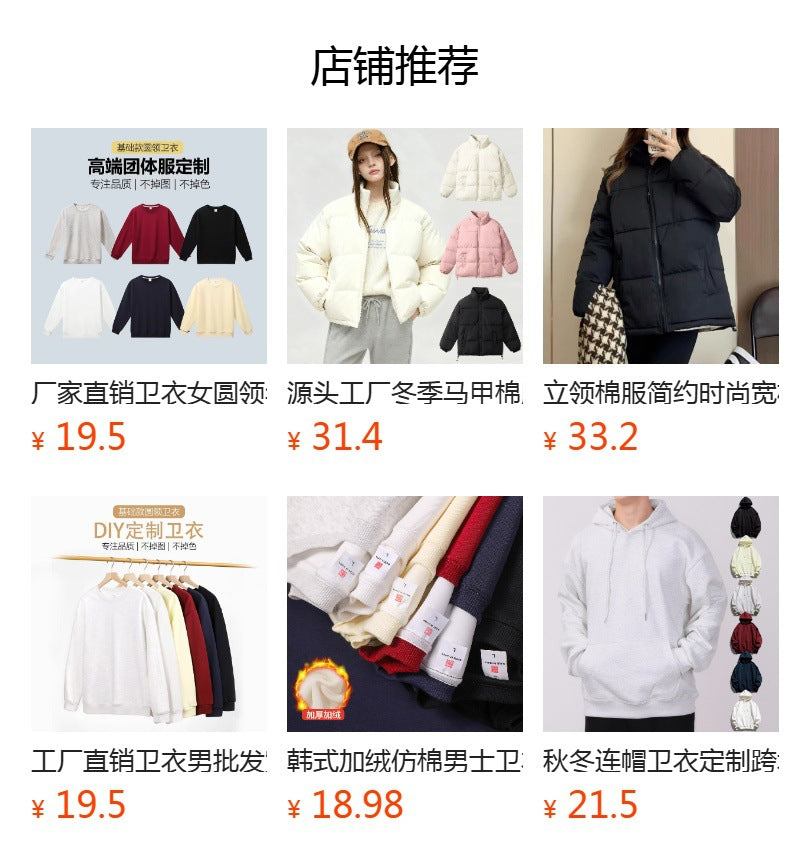Open the 厂家直销卫衣女圆领 product priced ¥19.5
Screen dimensions: 790x864
[149, 246]
